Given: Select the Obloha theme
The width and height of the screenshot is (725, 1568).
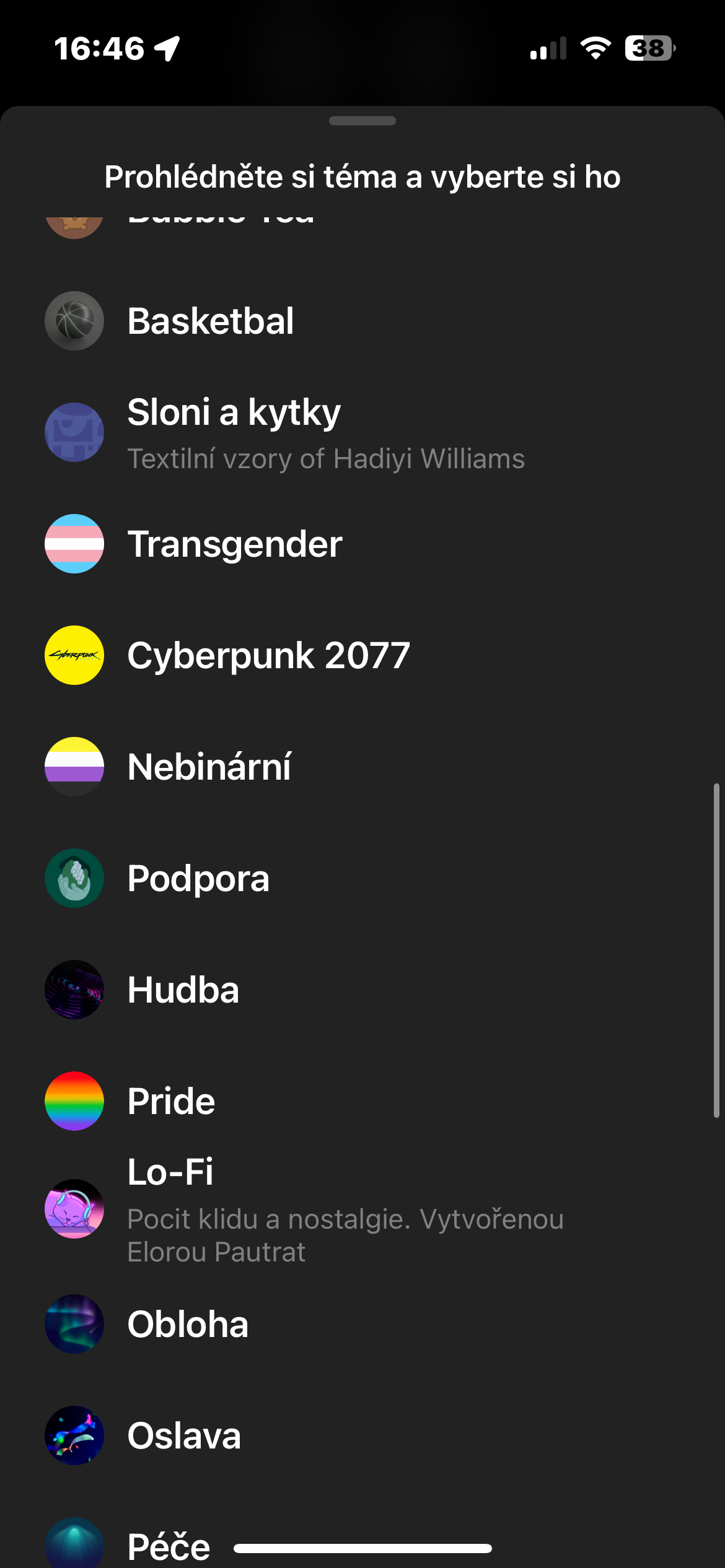Looking at the screenshot, I should pos(188,1324).
